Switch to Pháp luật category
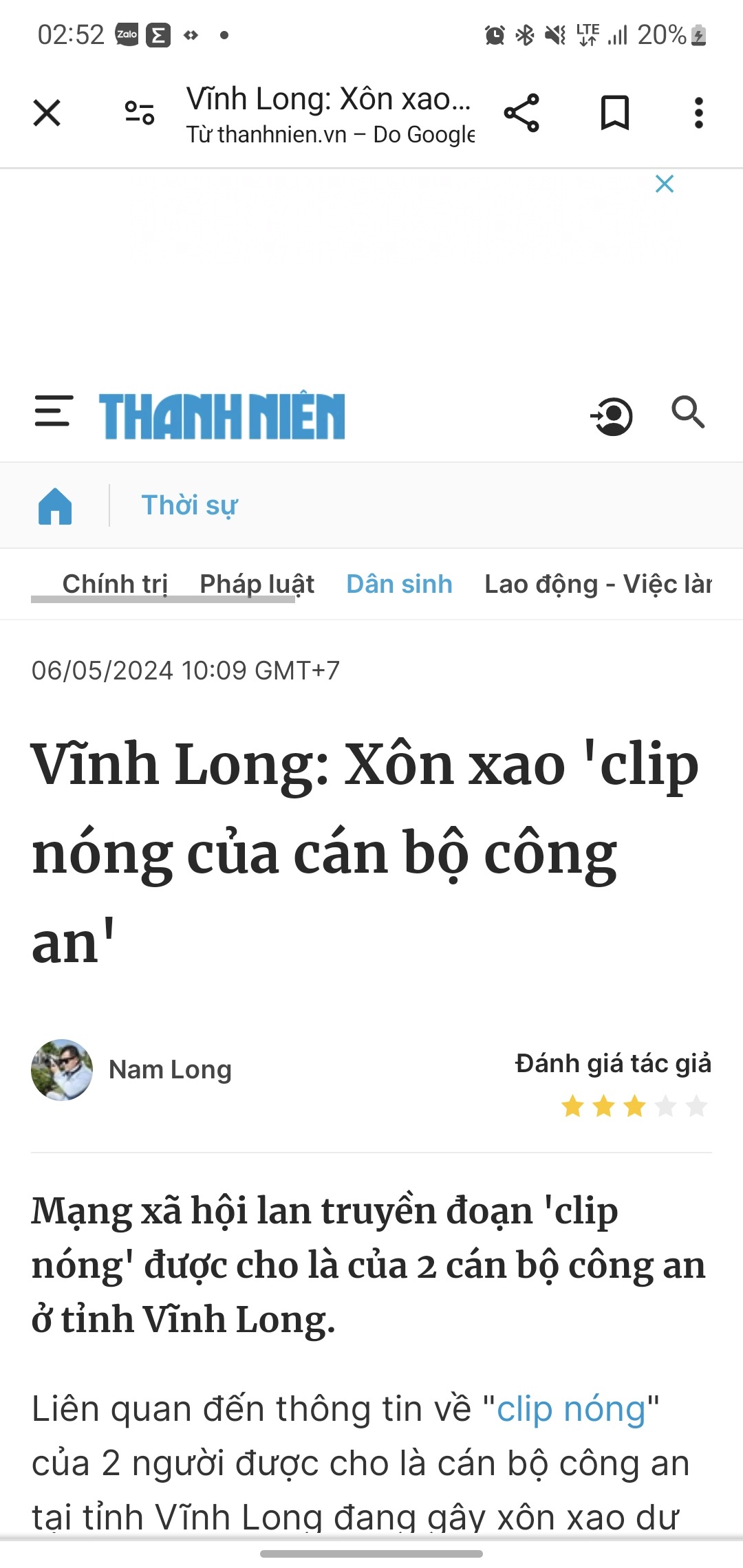 [257, 584]
